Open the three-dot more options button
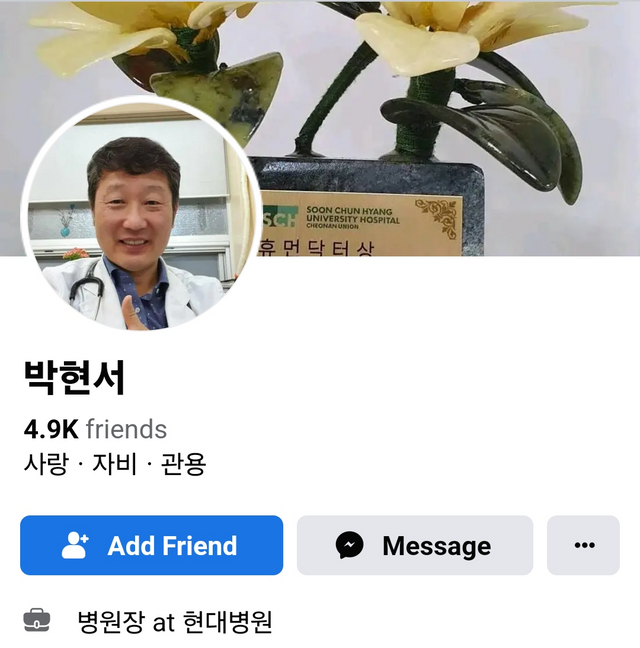640x648 pixels. 584,545
